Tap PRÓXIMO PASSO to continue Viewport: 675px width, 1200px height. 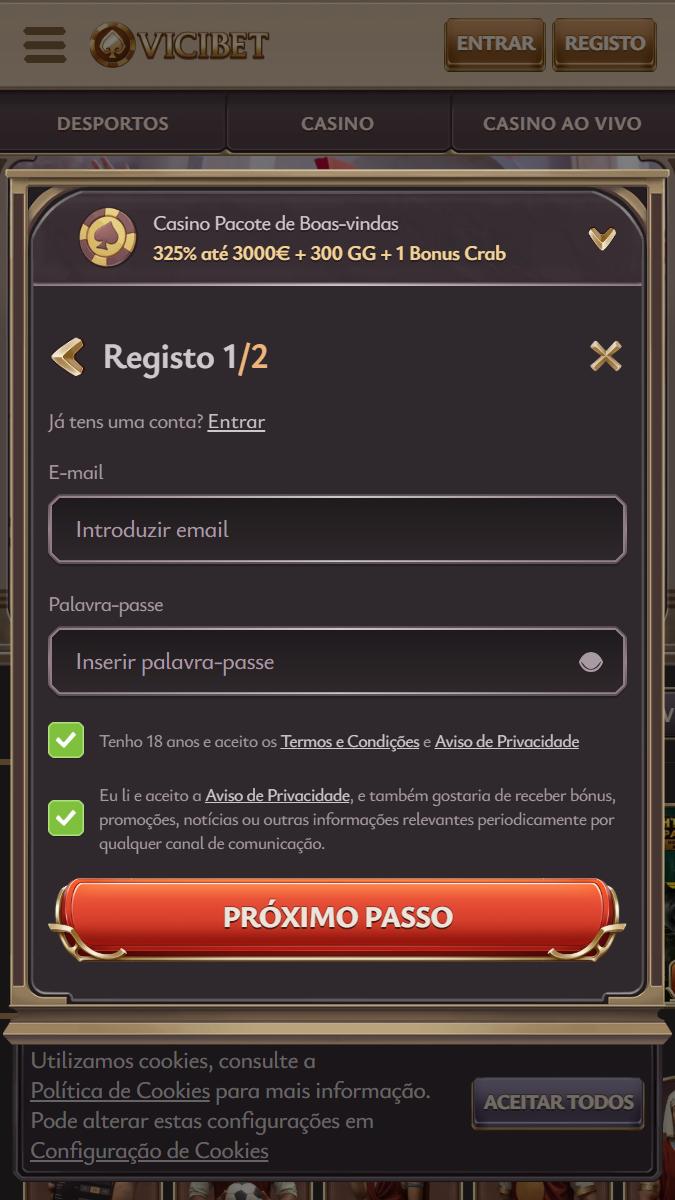pos(337,917)
